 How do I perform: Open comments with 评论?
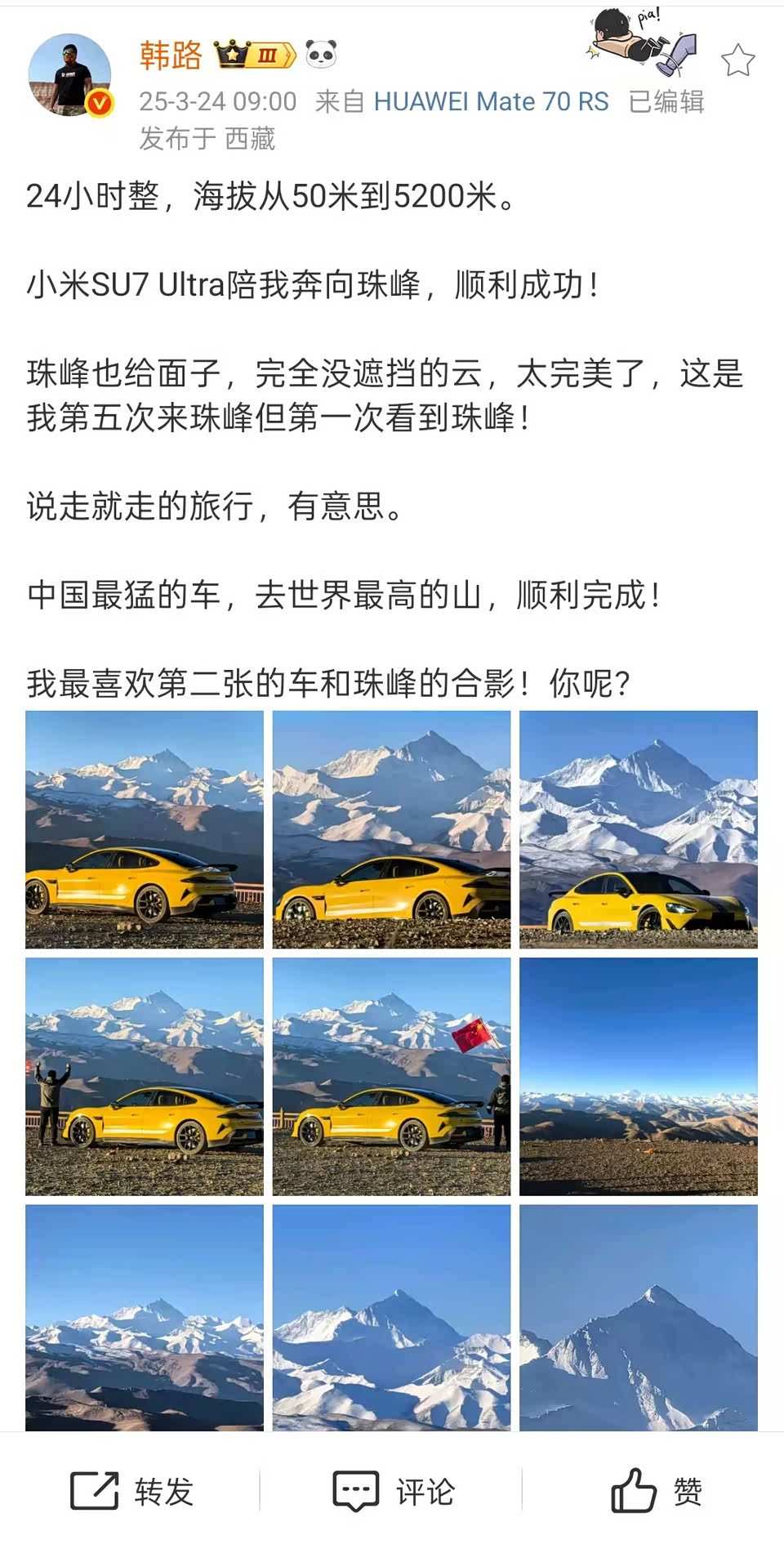pos(392,1491)
